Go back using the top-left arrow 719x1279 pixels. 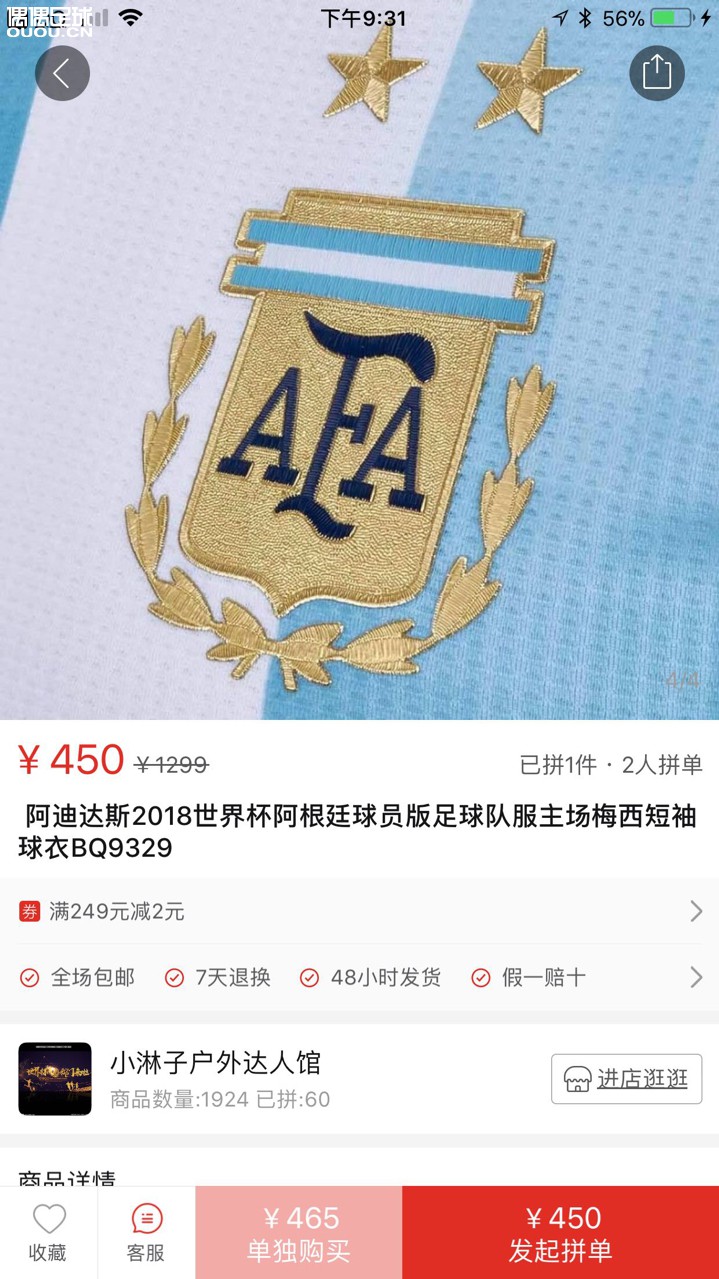(62, 73)
